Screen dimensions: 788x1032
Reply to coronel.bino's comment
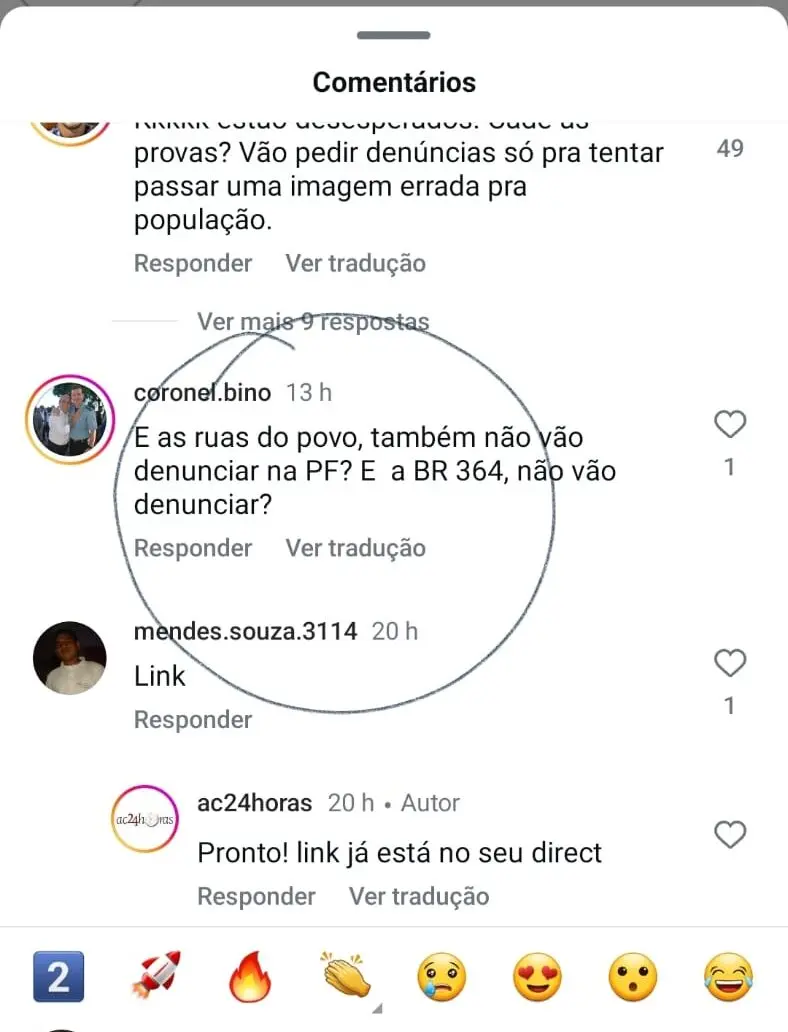[x=193, y=548]
